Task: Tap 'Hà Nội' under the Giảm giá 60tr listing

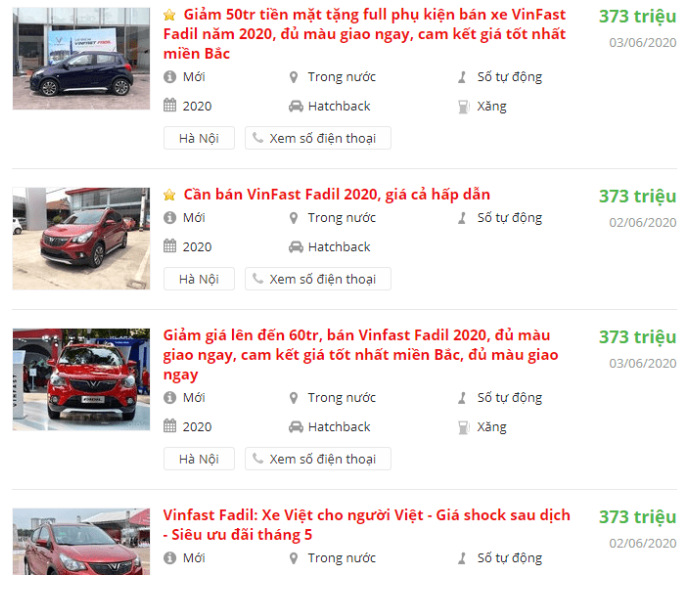Action: click(x=198, y=459)
